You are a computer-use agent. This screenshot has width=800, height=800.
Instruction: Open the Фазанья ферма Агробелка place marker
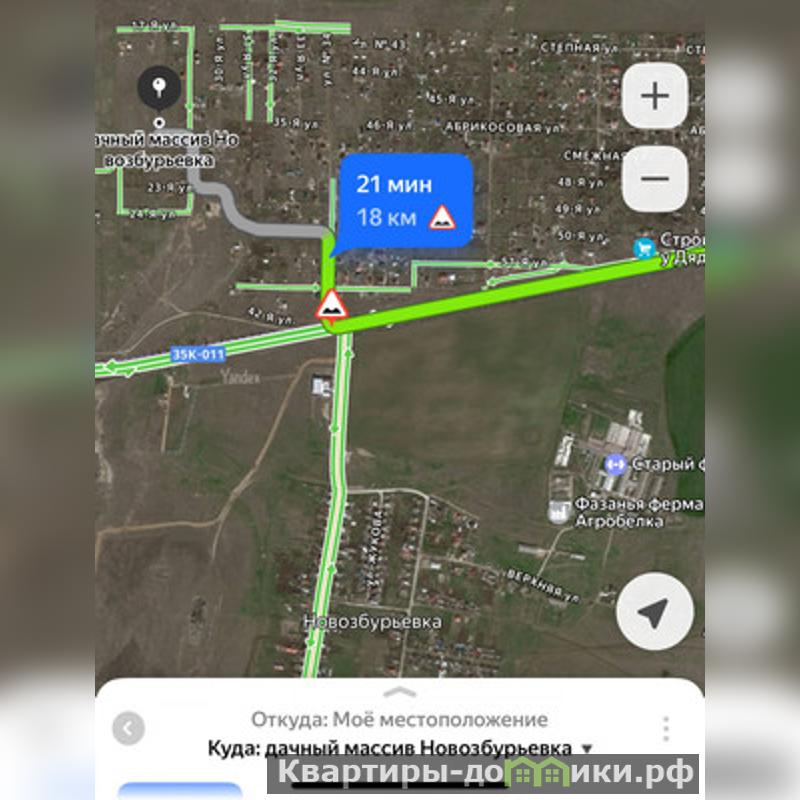(558, 511)
